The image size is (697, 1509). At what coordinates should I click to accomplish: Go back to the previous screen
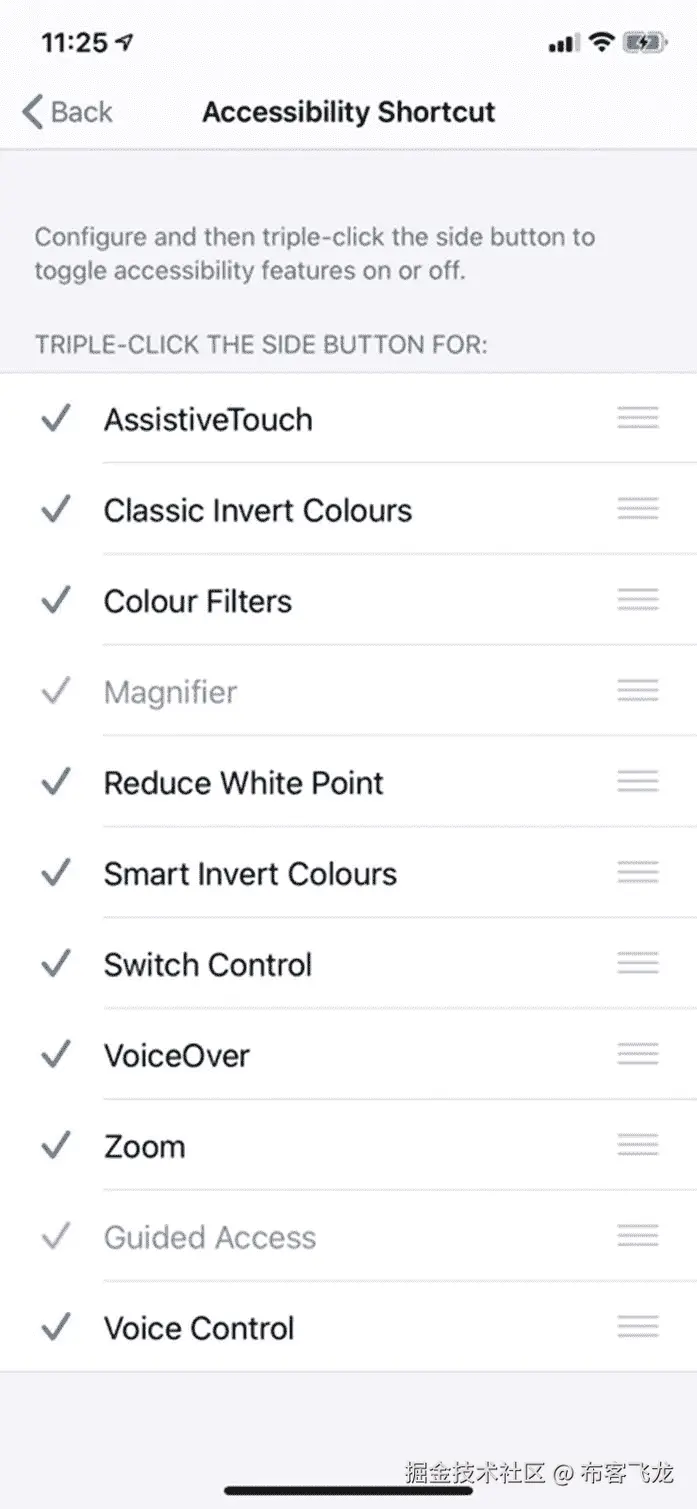68,111
